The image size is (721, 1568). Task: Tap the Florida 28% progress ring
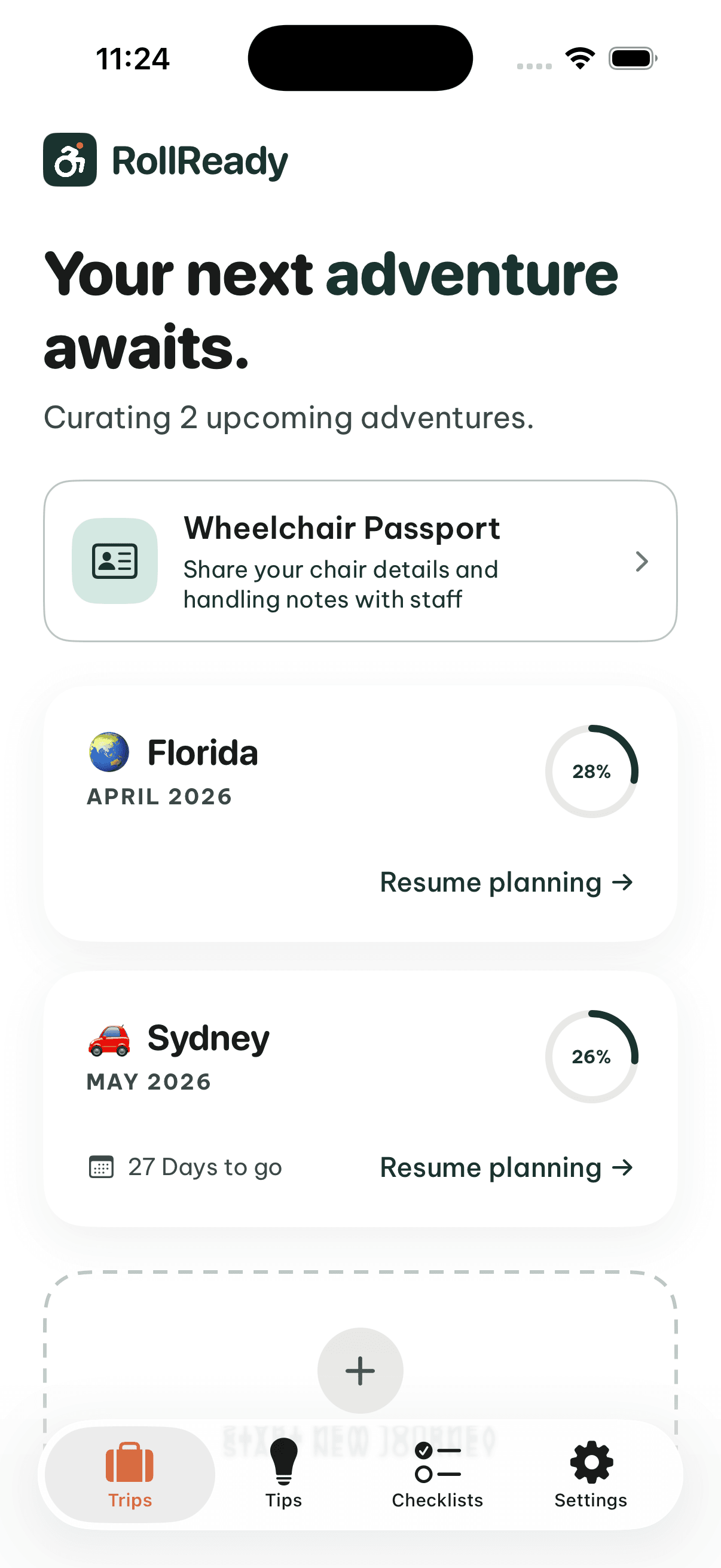(x=592, y=771)
